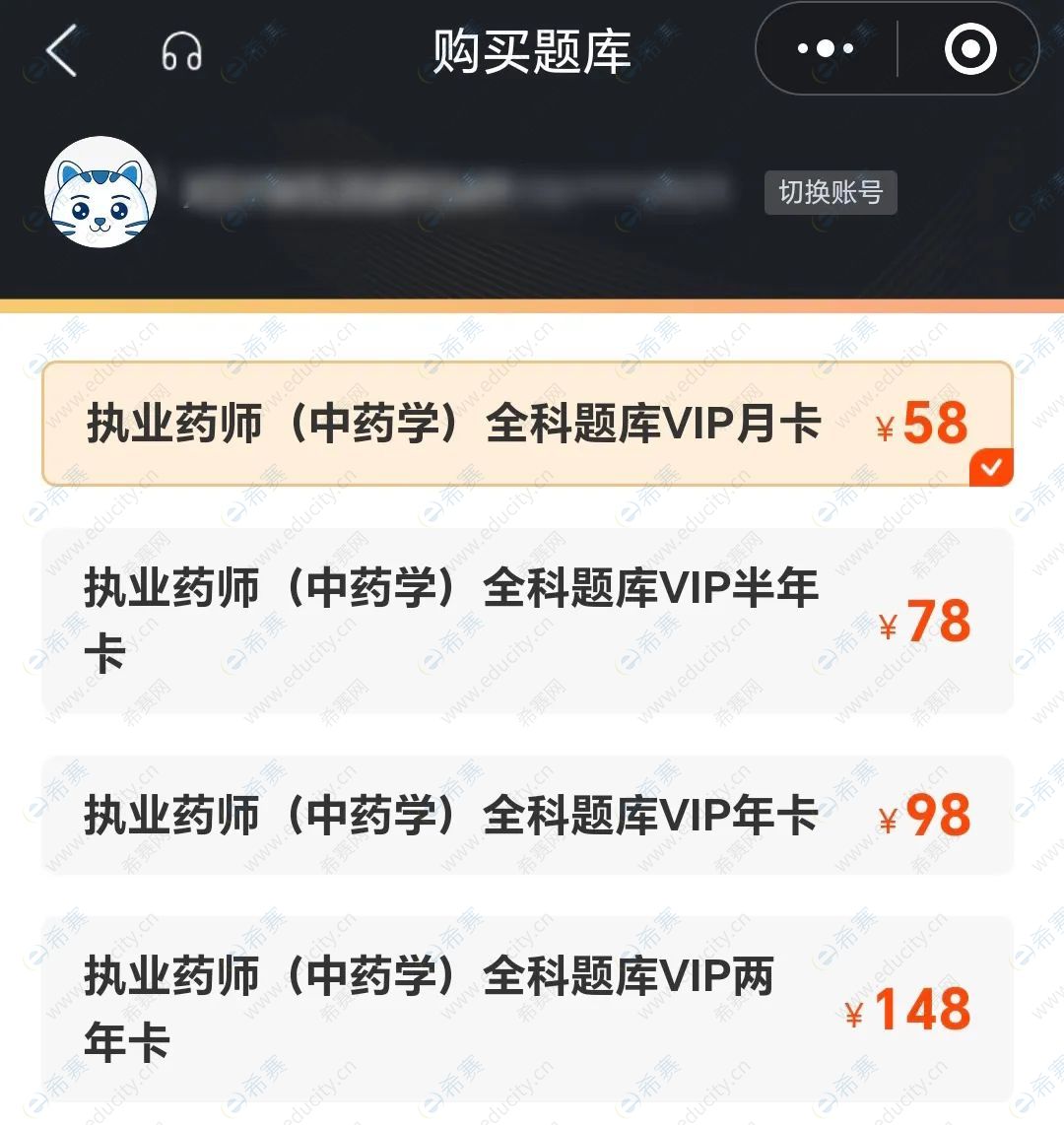
Task: Tap 切换账号 to switch account
Action: coord(830,192)
